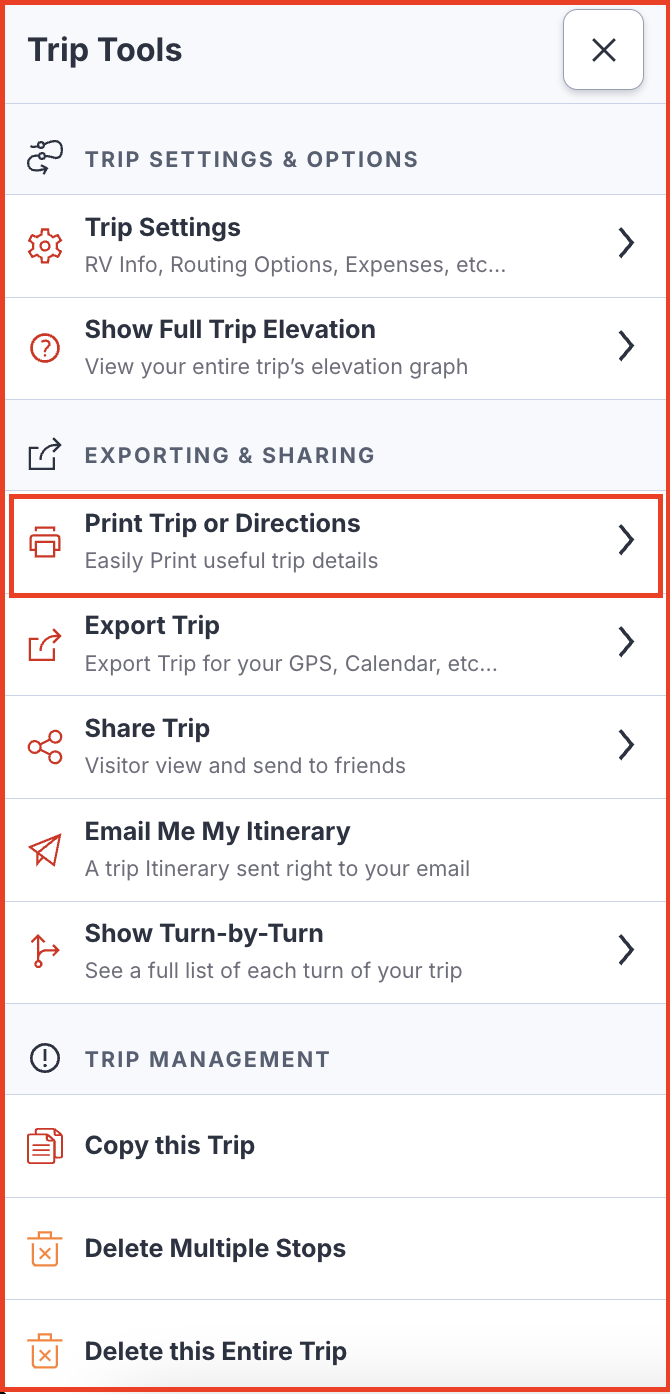Open Trip Settings
This screenshot has height=1394, width=670.
click(335, 245)
